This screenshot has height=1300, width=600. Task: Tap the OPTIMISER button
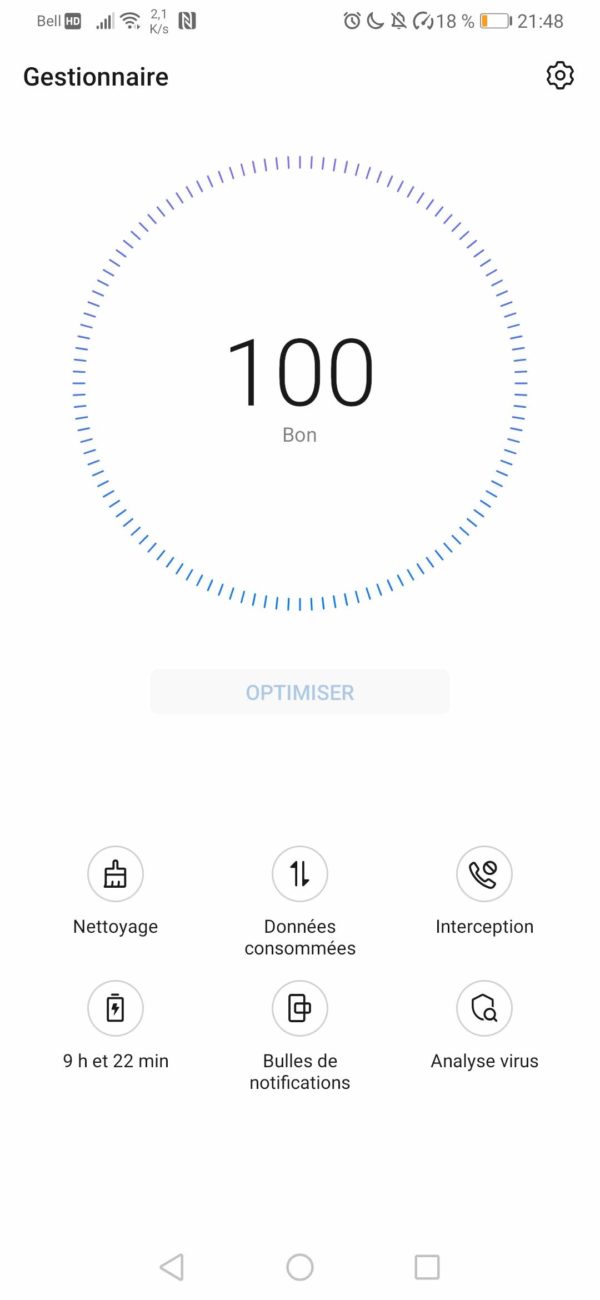[300, 692]
